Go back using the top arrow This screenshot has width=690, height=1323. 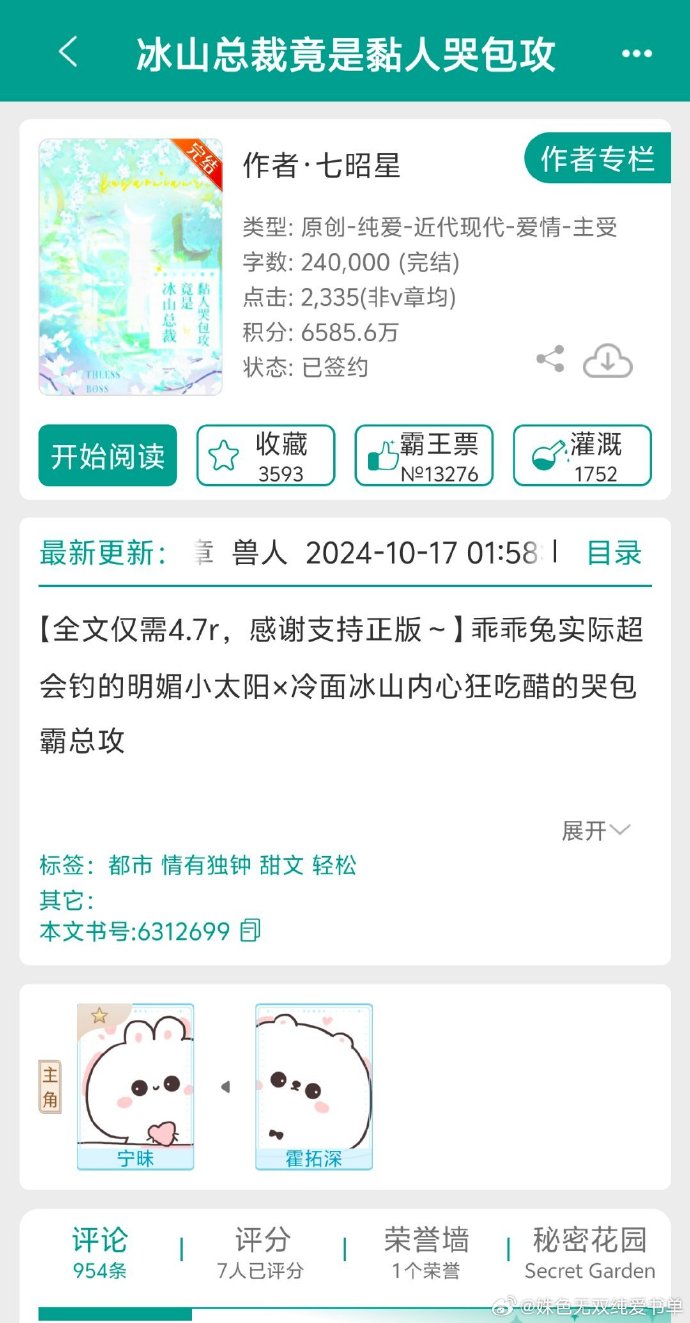68,51
